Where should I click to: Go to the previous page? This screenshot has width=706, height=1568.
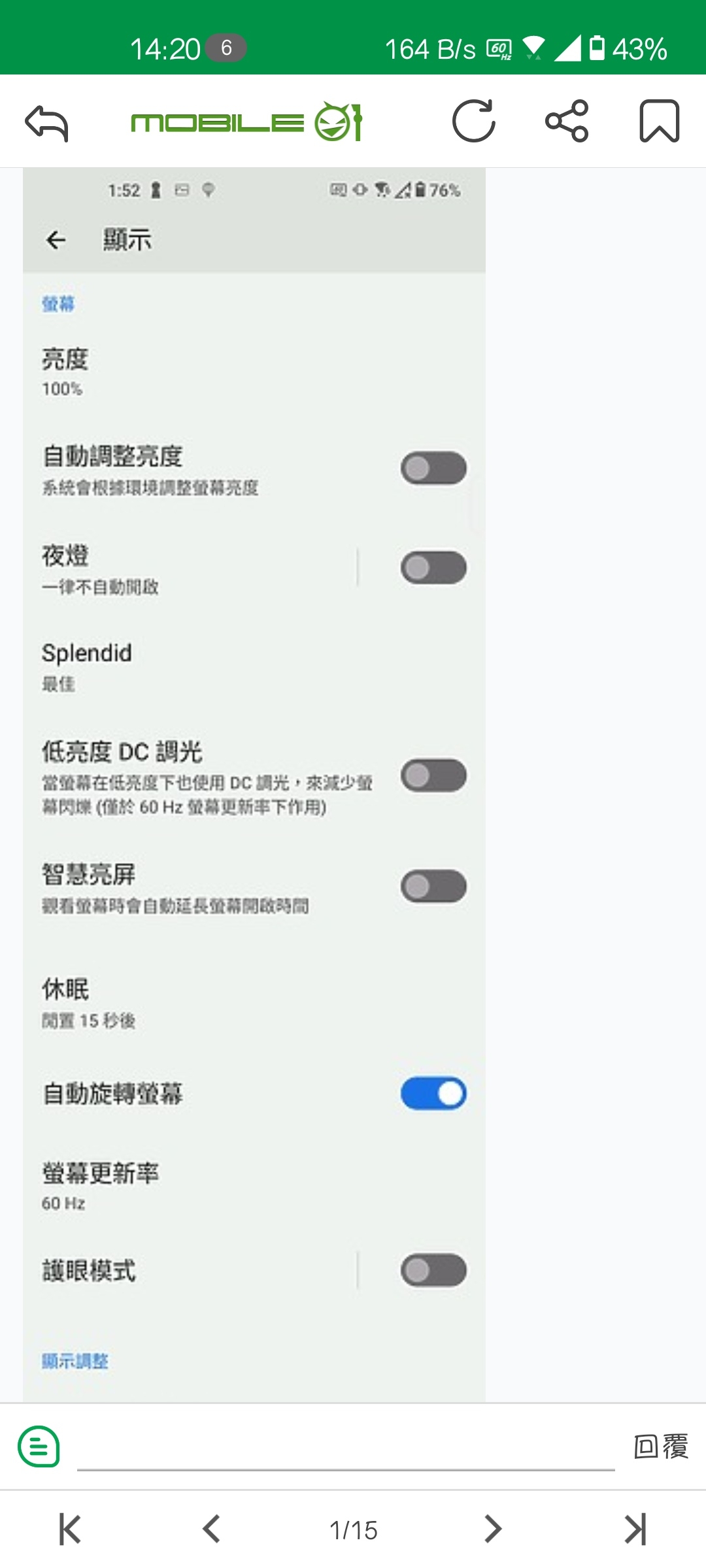pyautogui.click(x=211, y=1529)
